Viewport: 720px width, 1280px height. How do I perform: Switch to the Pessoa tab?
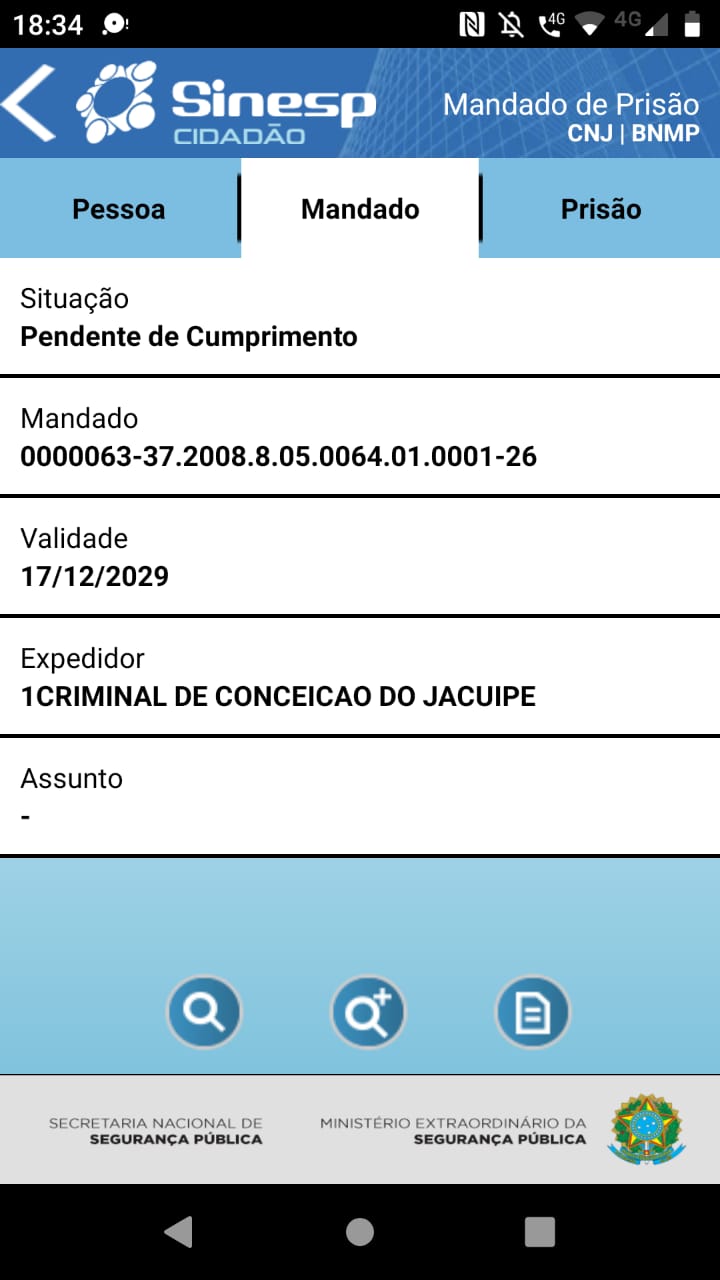click(119, 209)
